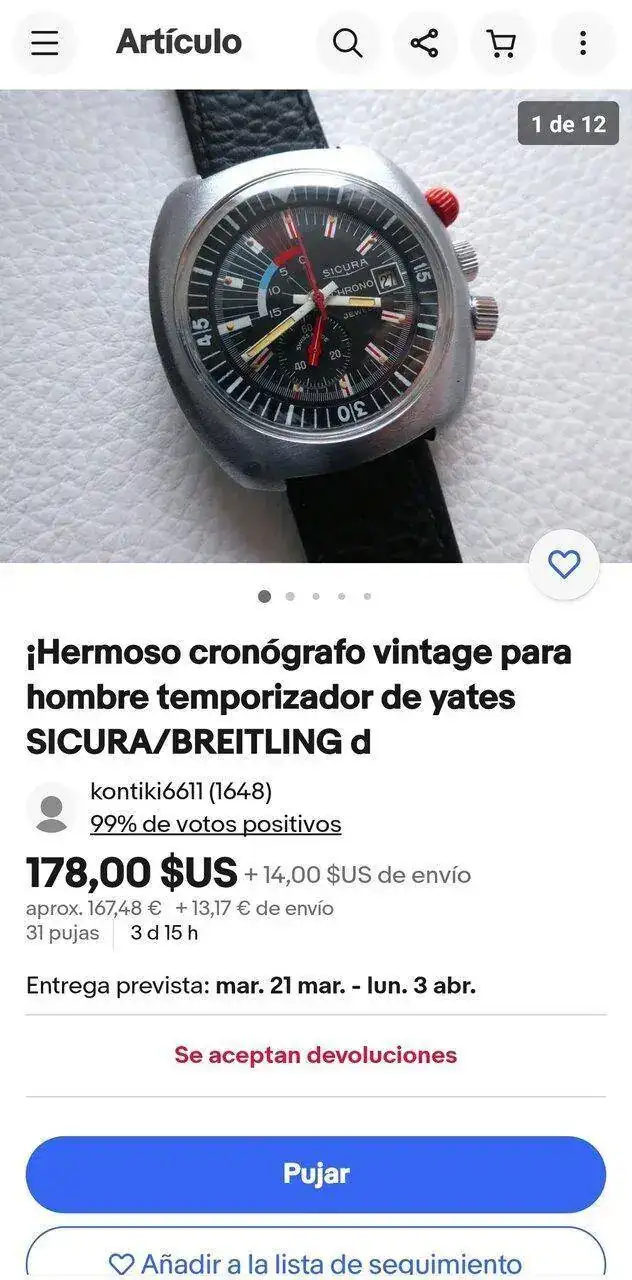Add the watch to favorites with the heart
Screen dimensions: 632x1280
pos(564,565)
